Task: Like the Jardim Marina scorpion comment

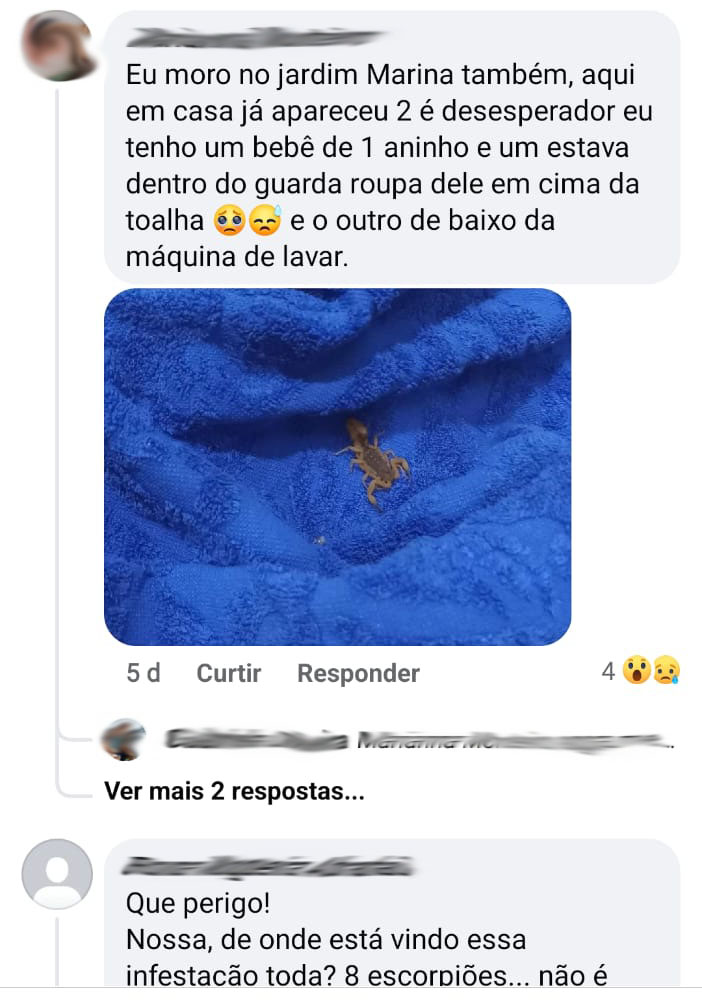Action: pyautogui.click(x=228, y=674)
